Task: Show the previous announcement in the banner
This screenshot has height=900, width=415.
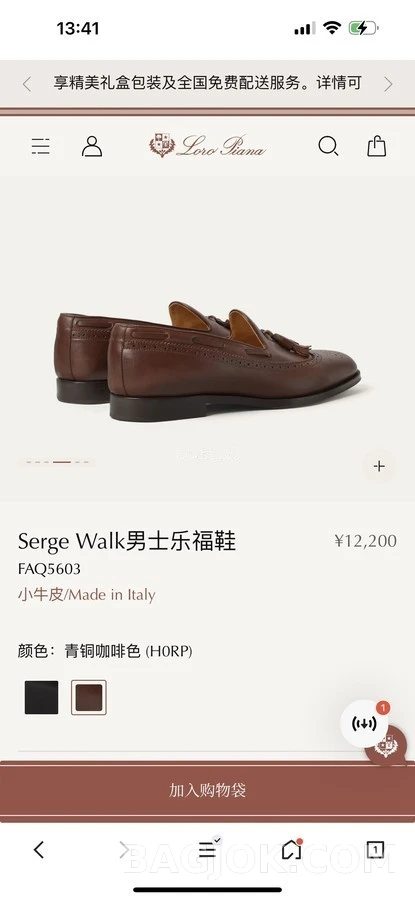Action: tap(26, 84)
